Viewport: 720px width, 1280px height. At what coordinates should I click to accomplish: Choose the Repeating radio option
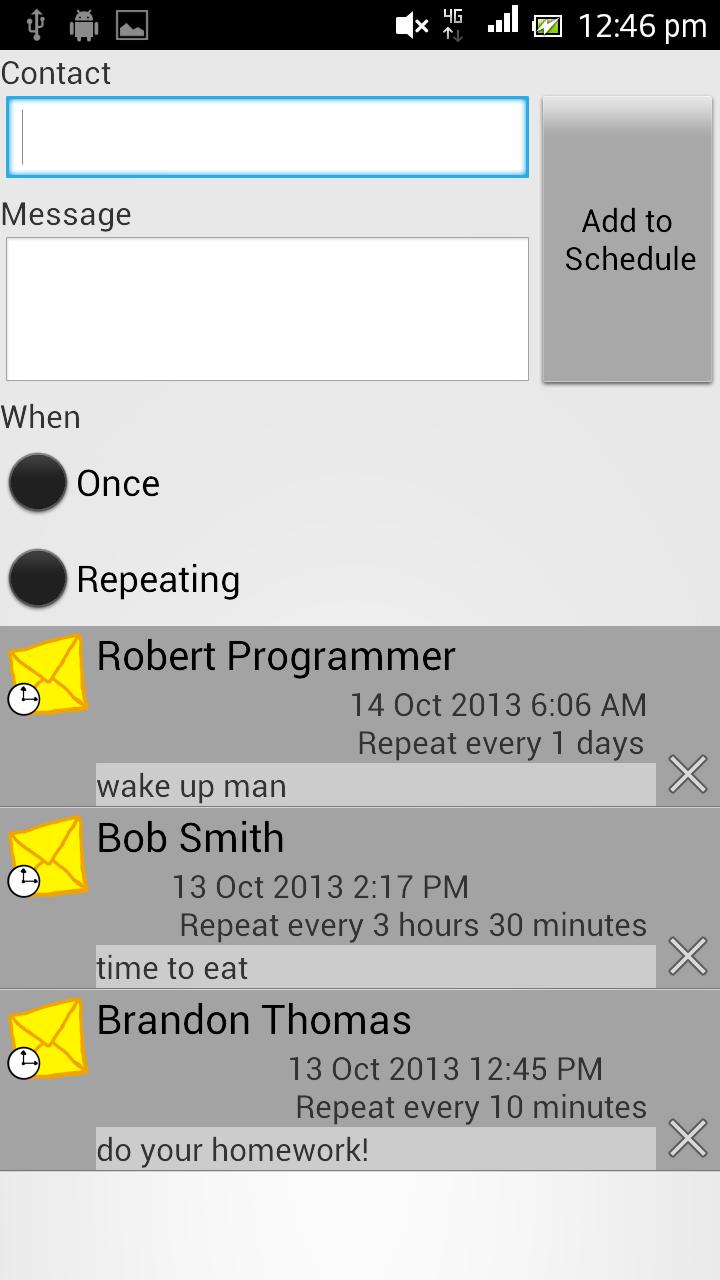pyautogui.click(x=38, y=579)
